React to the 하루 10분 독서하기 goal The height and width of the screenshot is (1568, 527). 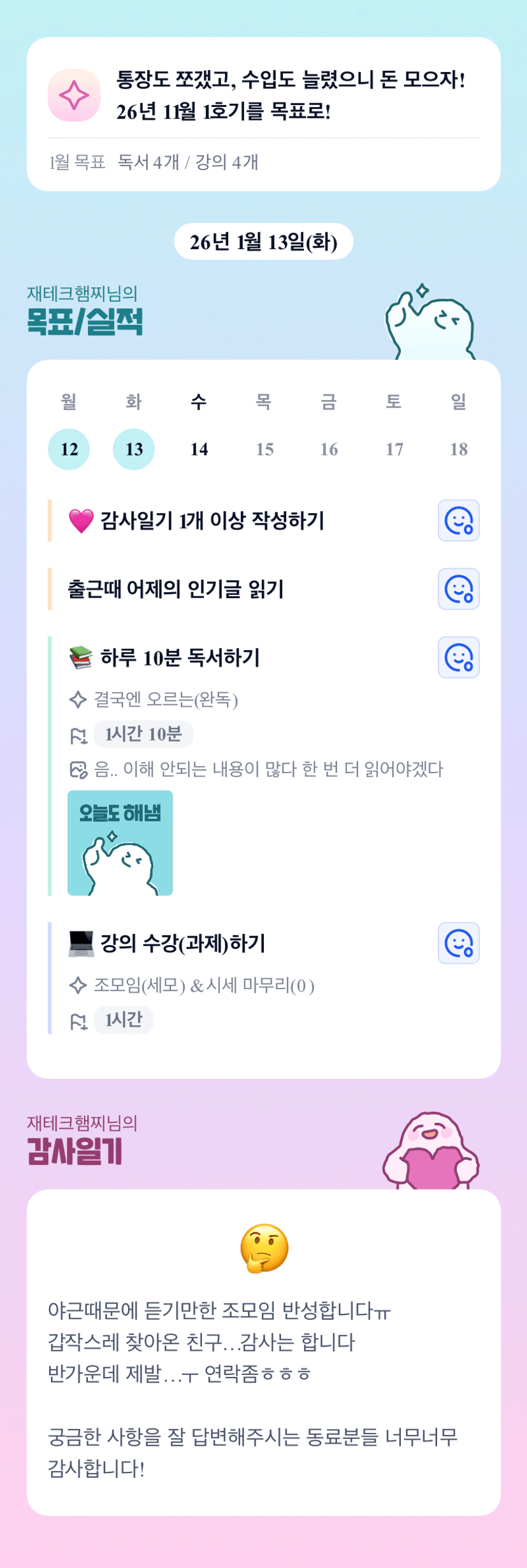(x=458, y=657)
